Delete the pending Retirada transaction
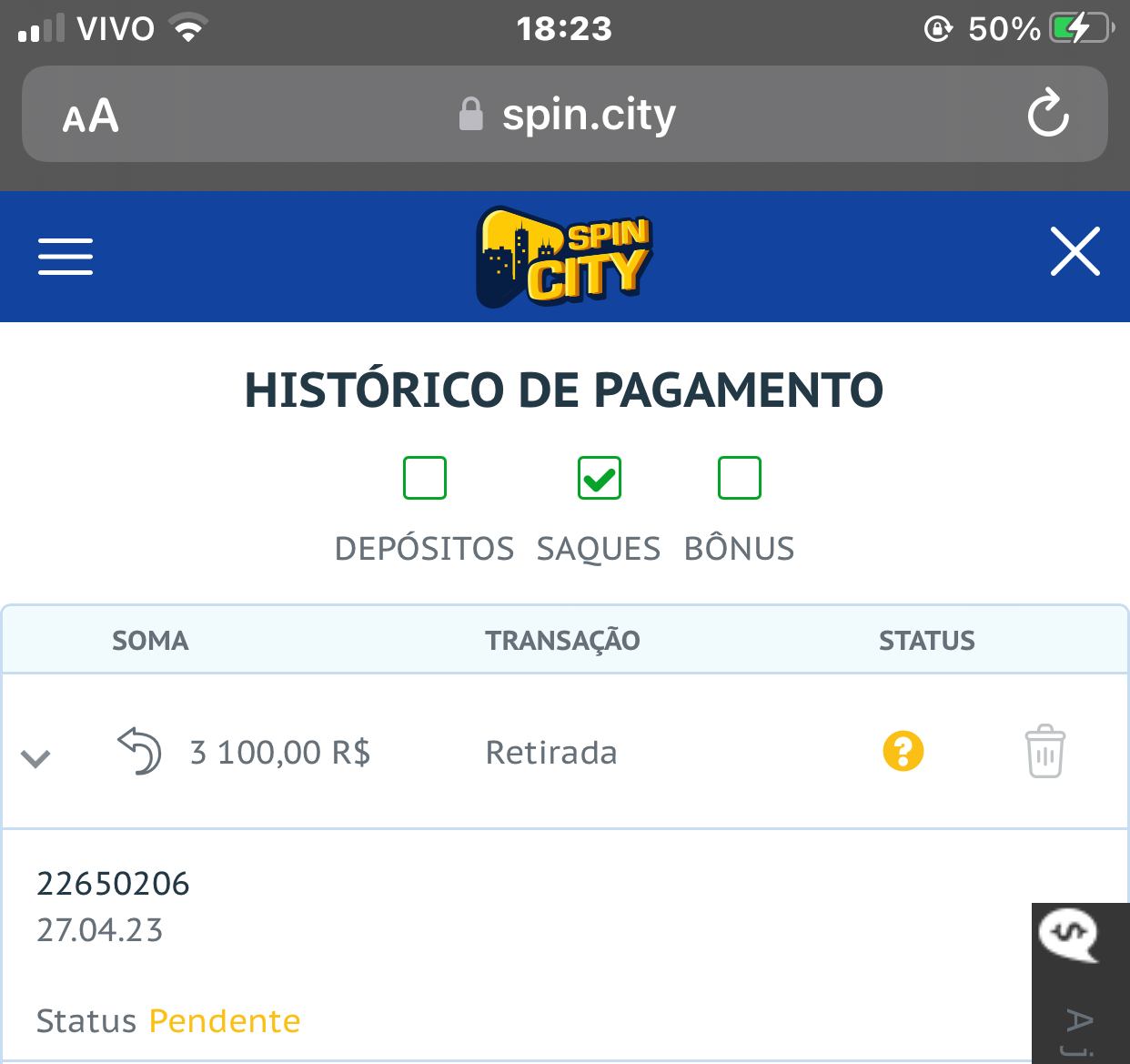This screenshot has width=1130, height=1064. pos(1044,752)
